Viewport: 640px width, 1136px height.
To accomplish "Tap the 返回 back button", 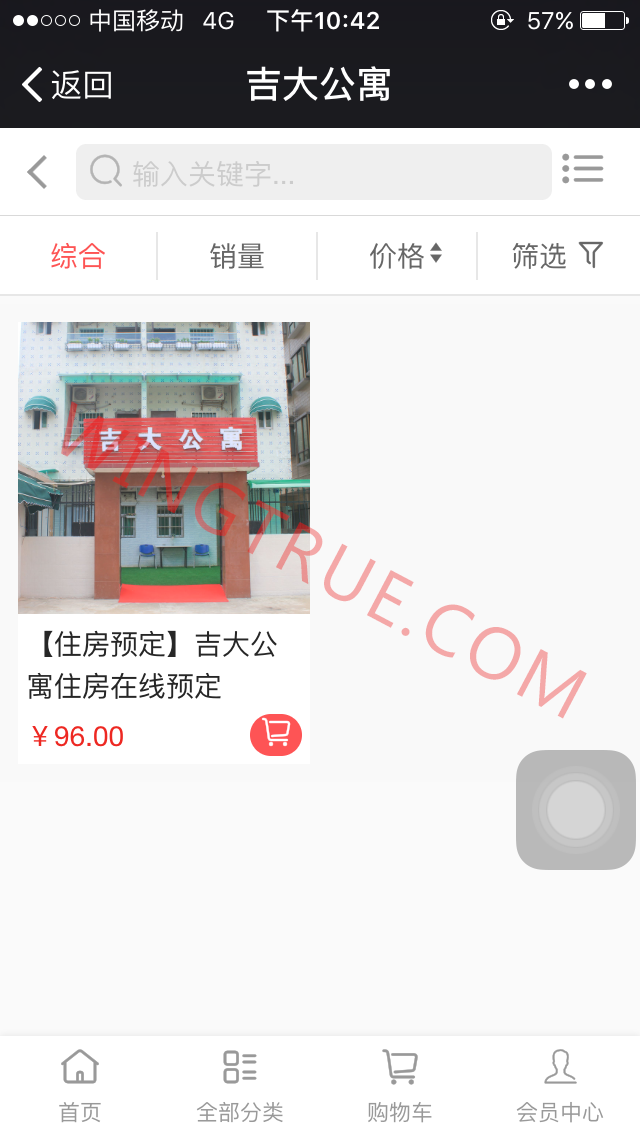I will [67, 85].
